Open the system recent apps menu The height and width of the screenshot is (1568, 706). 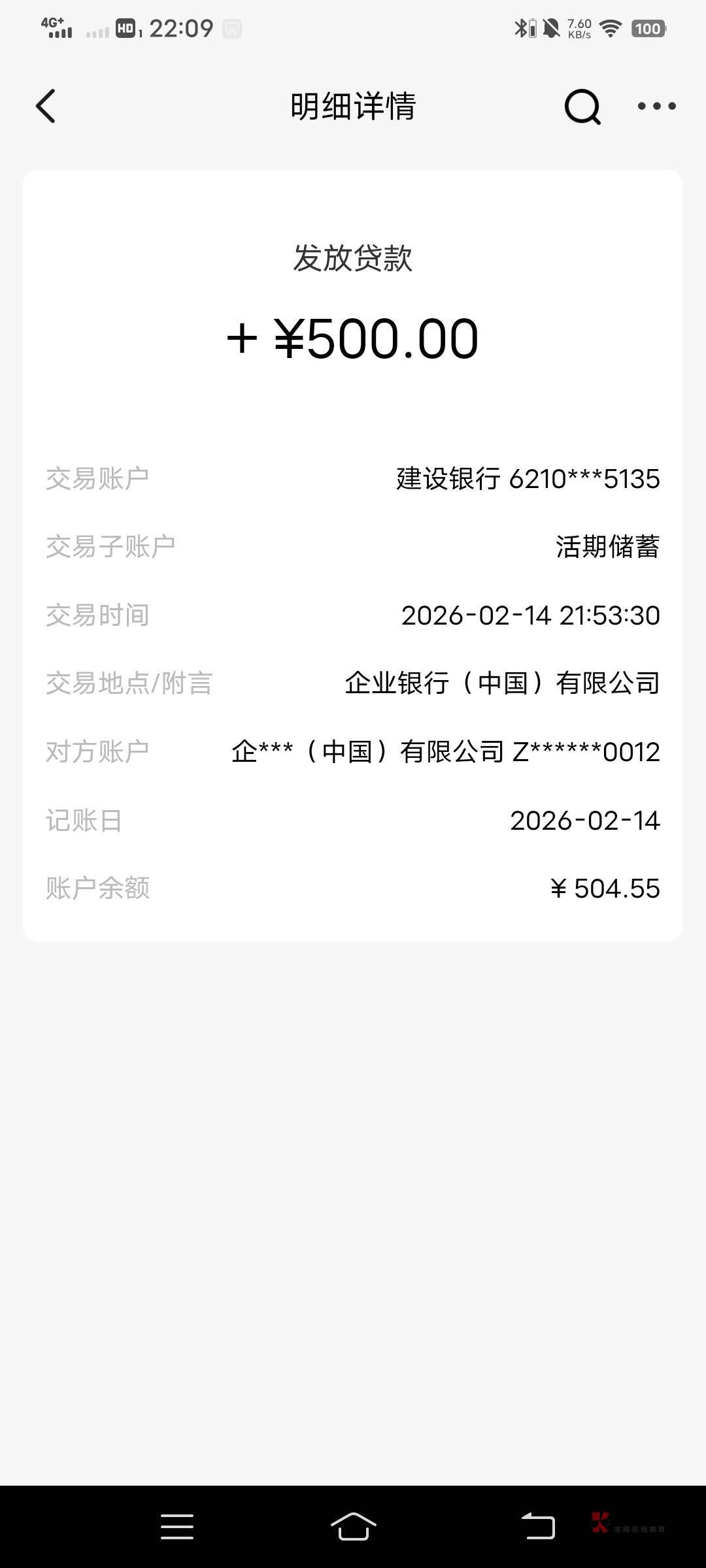pyautogui.click(x=177, y=1527)
